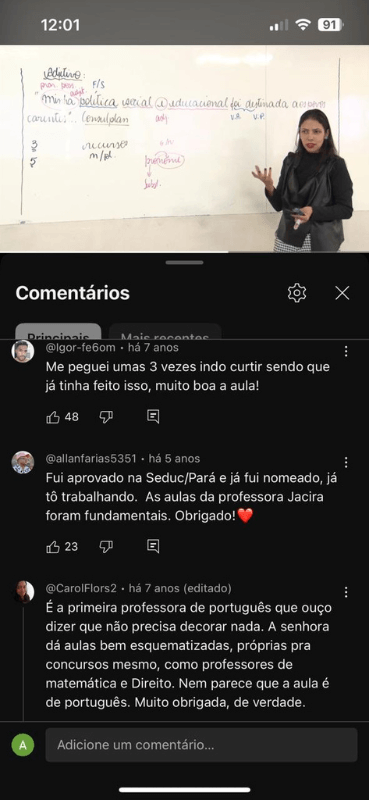Dislike the comment by @Igor-fe6om
This screenshot has height=800, width=369.
tap(106, 417)
